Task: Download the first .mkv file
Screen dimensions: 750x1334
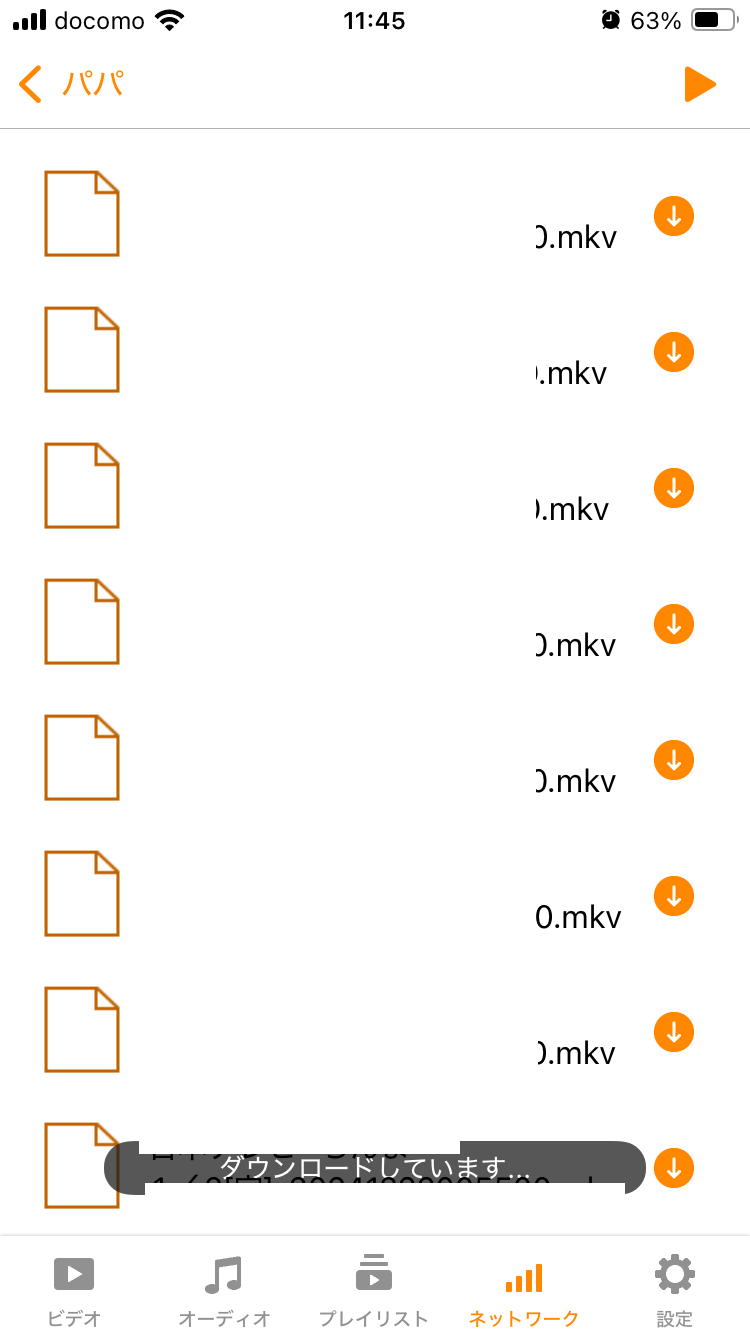Action: (x=673, y=216)
